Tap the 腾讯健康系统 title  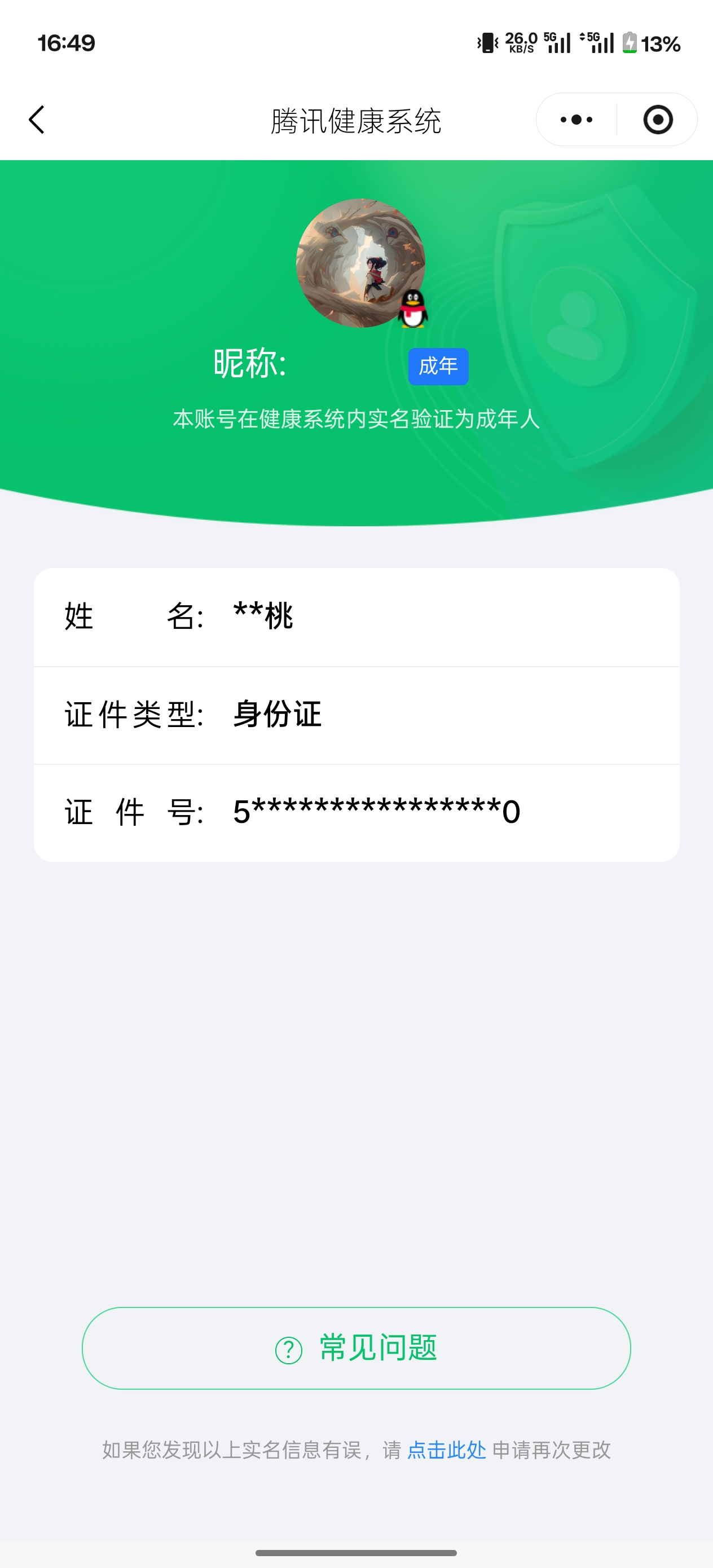356,120
